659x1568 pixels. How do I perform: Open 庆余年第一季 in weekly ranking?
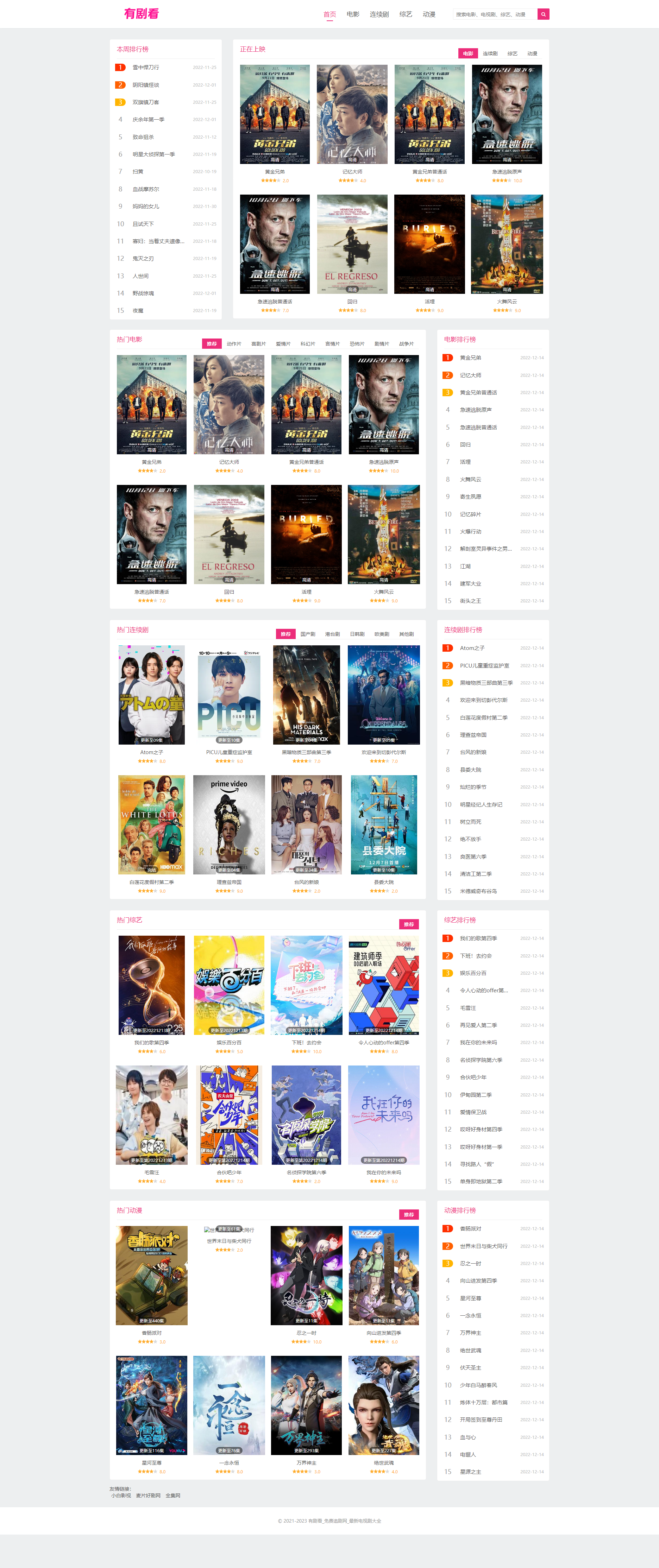tap(148, 119)
